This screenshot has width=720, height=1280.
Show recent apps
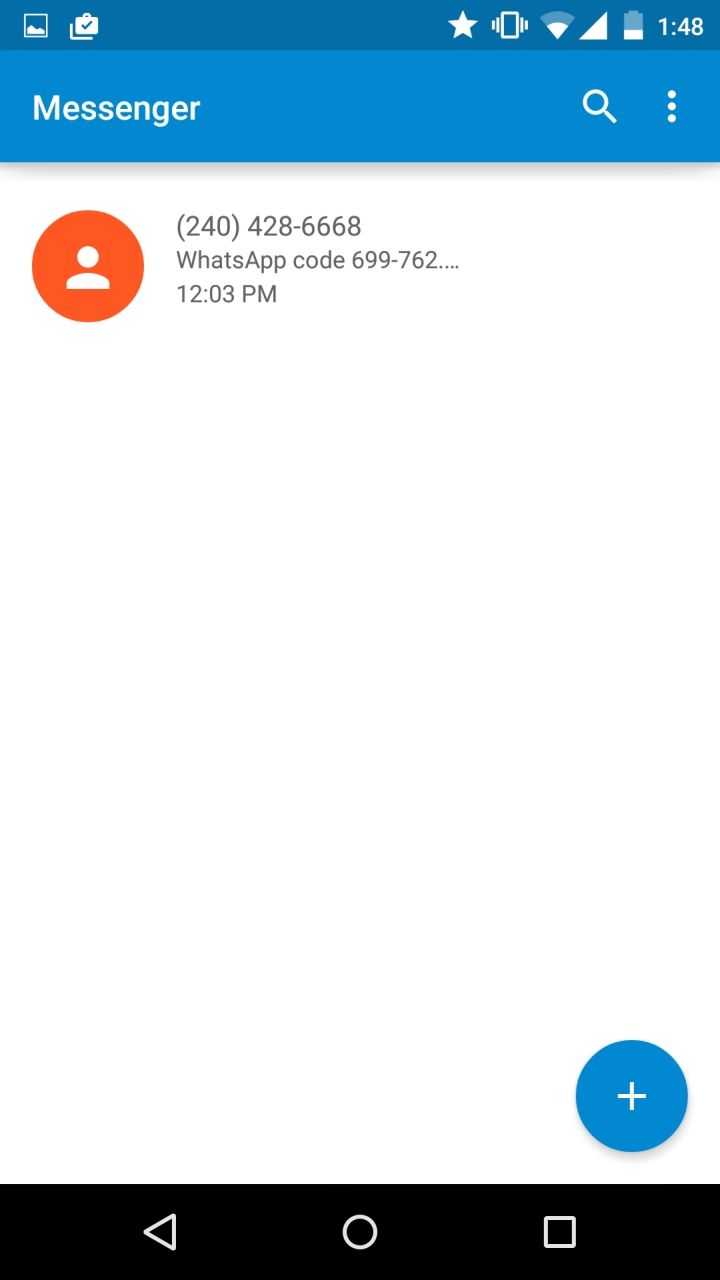tap(560, 1232)
